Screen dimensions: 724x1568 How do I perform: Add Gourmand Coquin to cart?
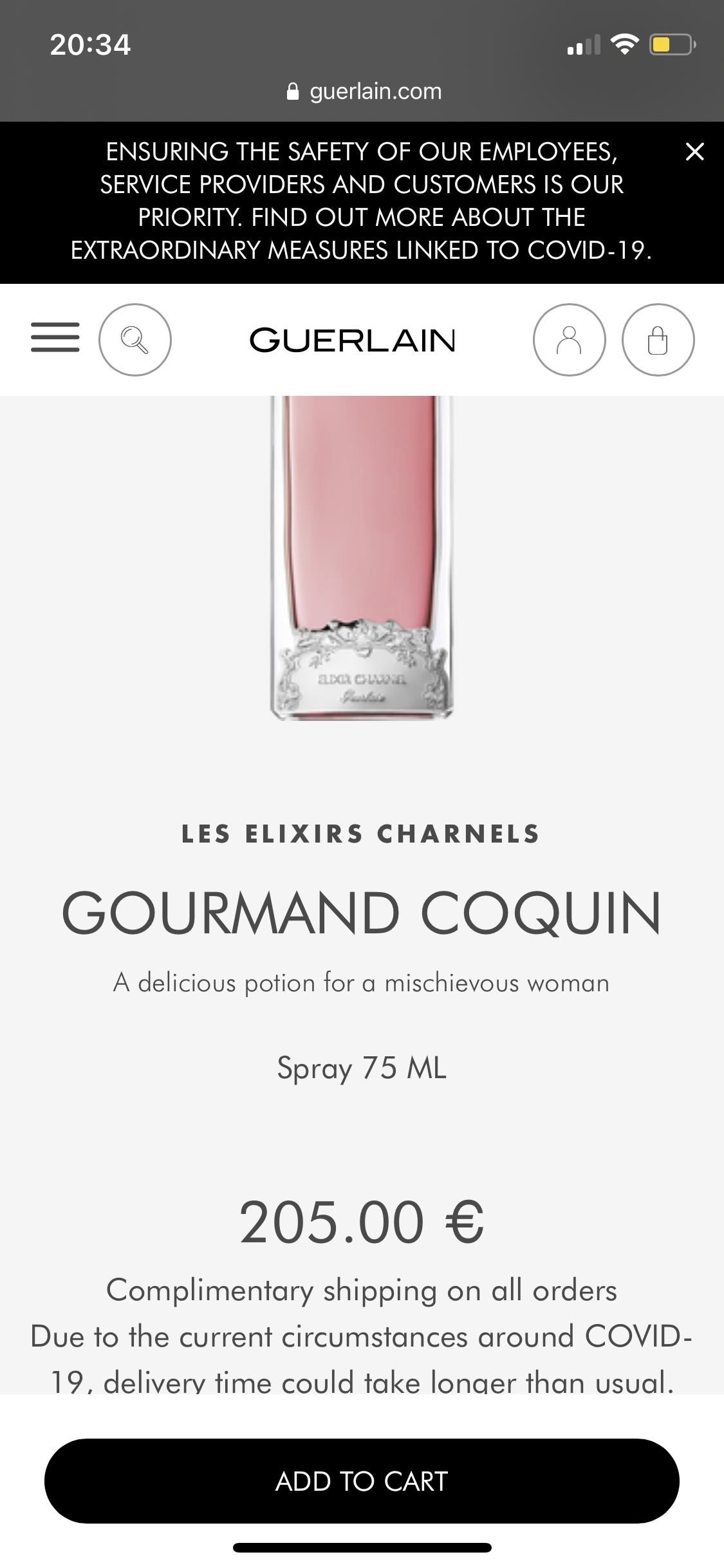[362, 1481]
